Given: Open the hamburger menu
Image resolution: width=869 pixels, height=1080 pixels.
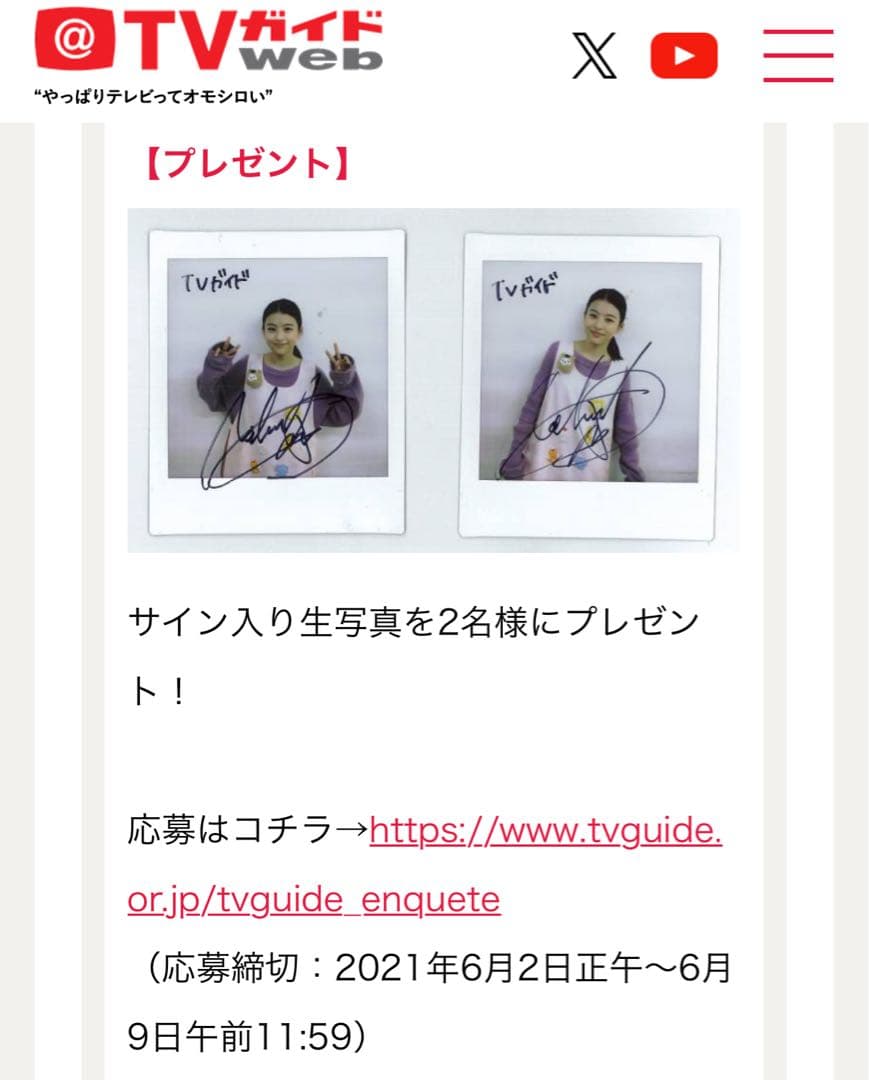Looking at the screenshot, I should (797, 55).
